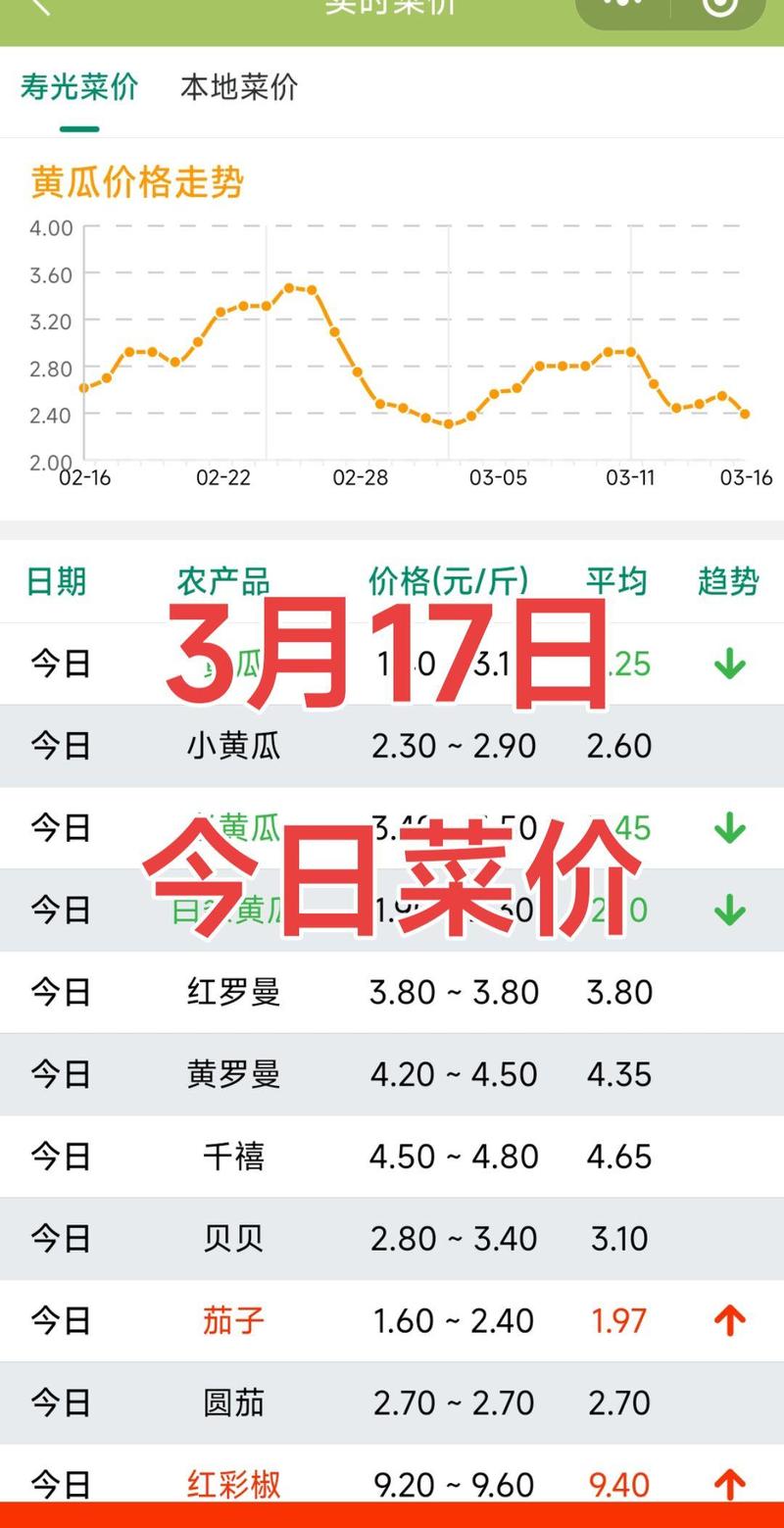Image resolution: width=784 pixels, height=1528 pixels.
Task: Tap the green down arrow beside 小黄瓜 row
Action: [x=731, y=828]
